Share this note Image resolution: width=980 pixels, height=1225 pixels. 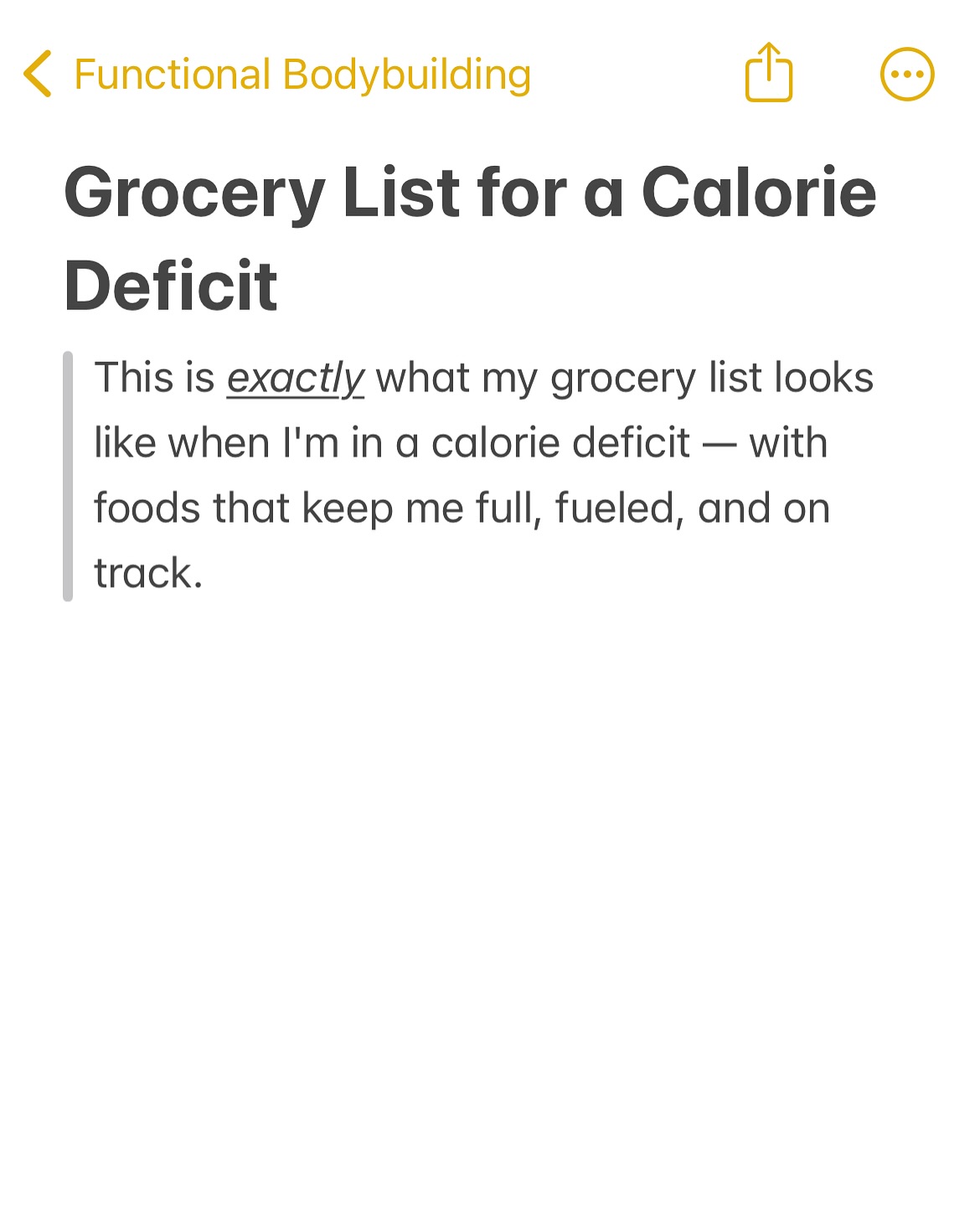tap(768, 74)
